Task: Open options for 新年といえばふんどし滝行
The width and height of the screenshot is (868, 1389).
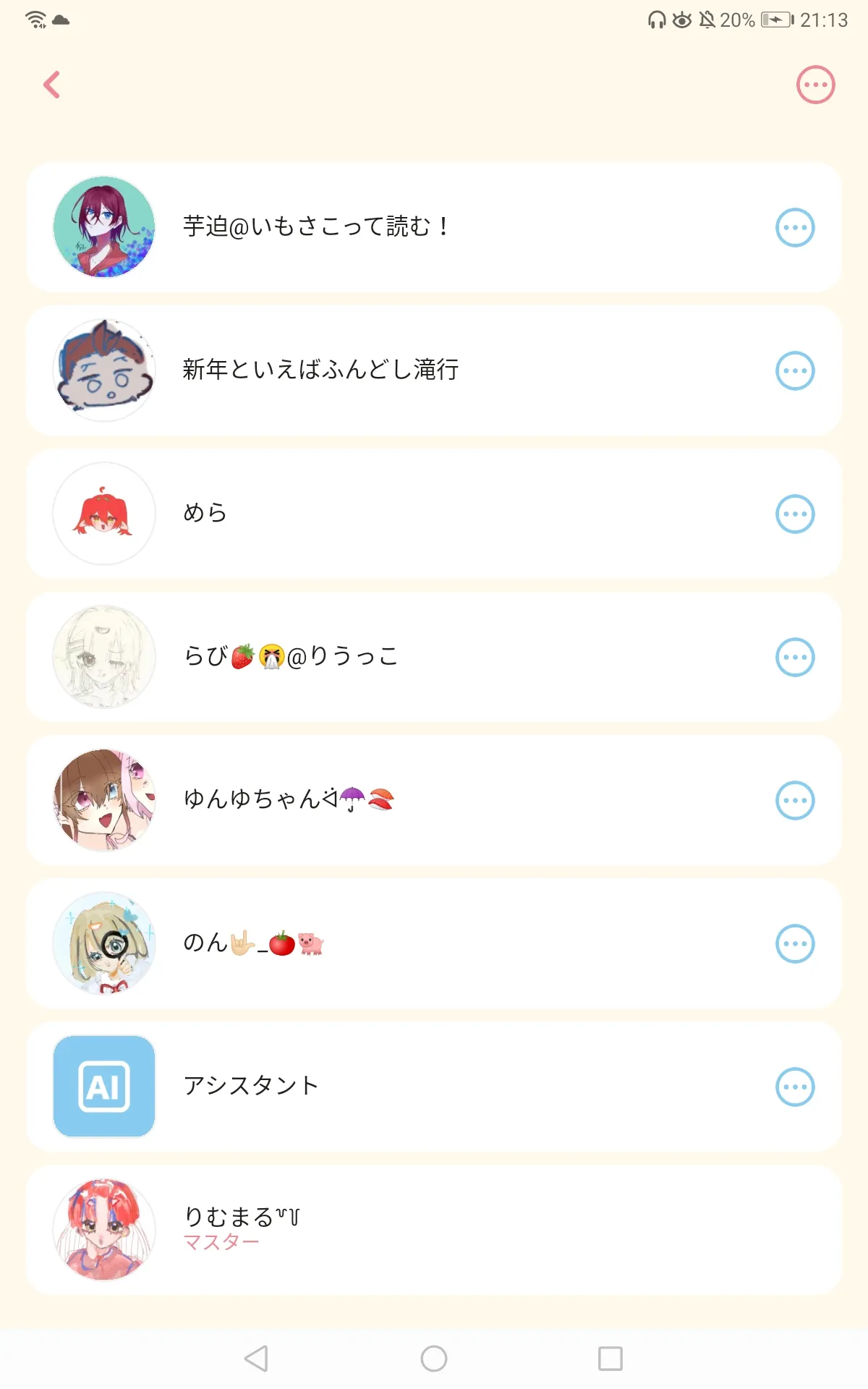Action: (x=794, y=371)
